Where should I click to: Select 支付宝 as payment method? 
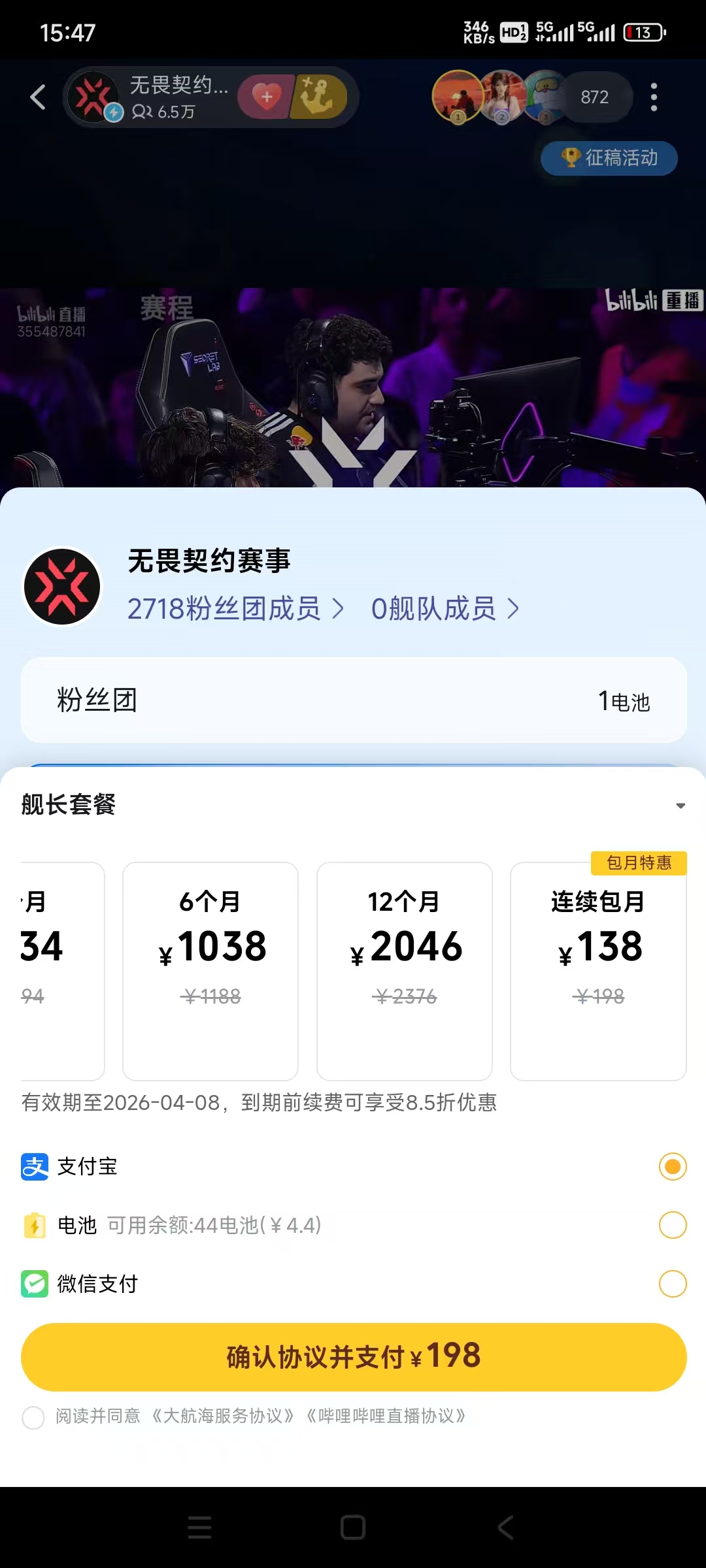coord(672,1167)
